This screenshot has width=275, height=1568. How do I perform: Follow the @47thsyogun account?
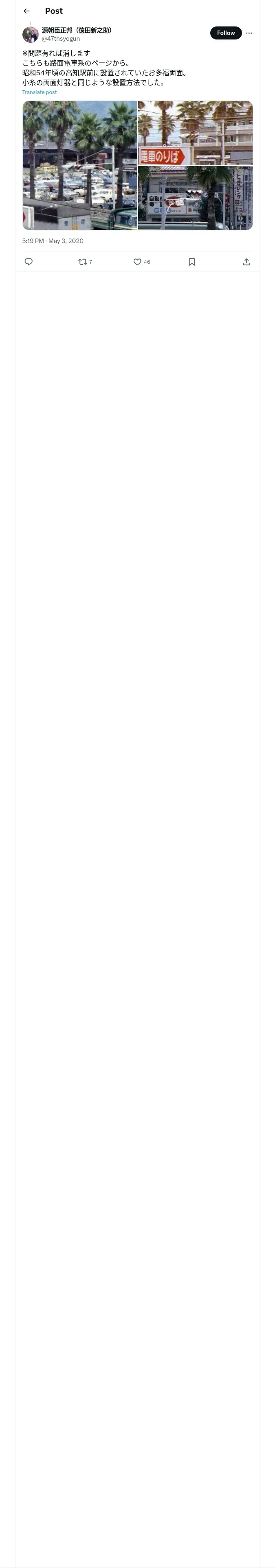point(226,33)
